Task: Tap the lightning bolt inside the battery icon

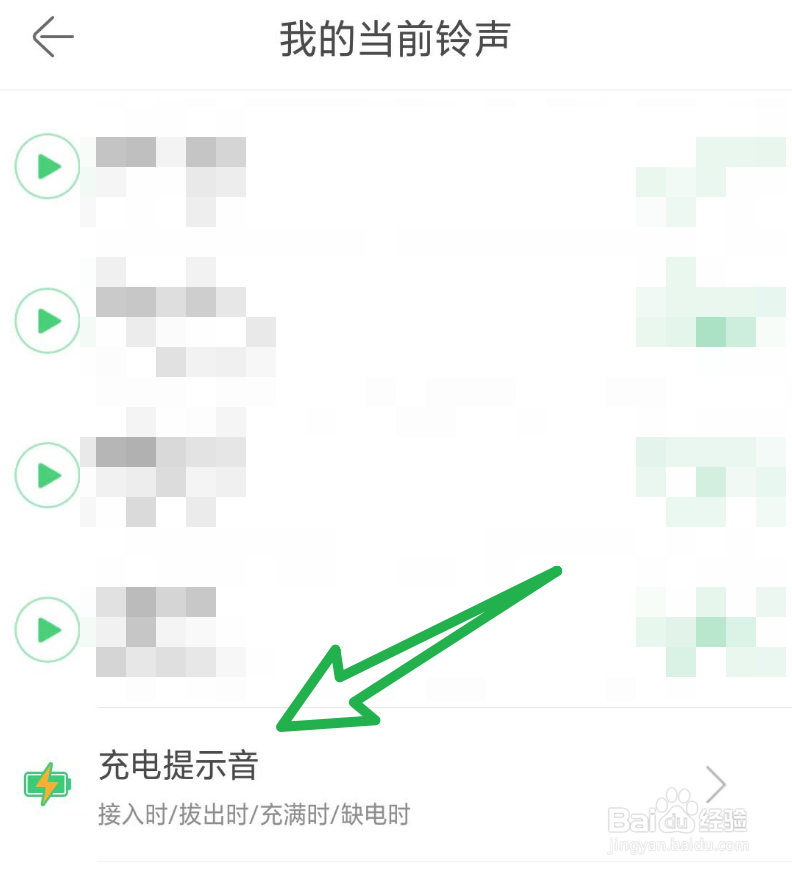Action: point(44,784)
